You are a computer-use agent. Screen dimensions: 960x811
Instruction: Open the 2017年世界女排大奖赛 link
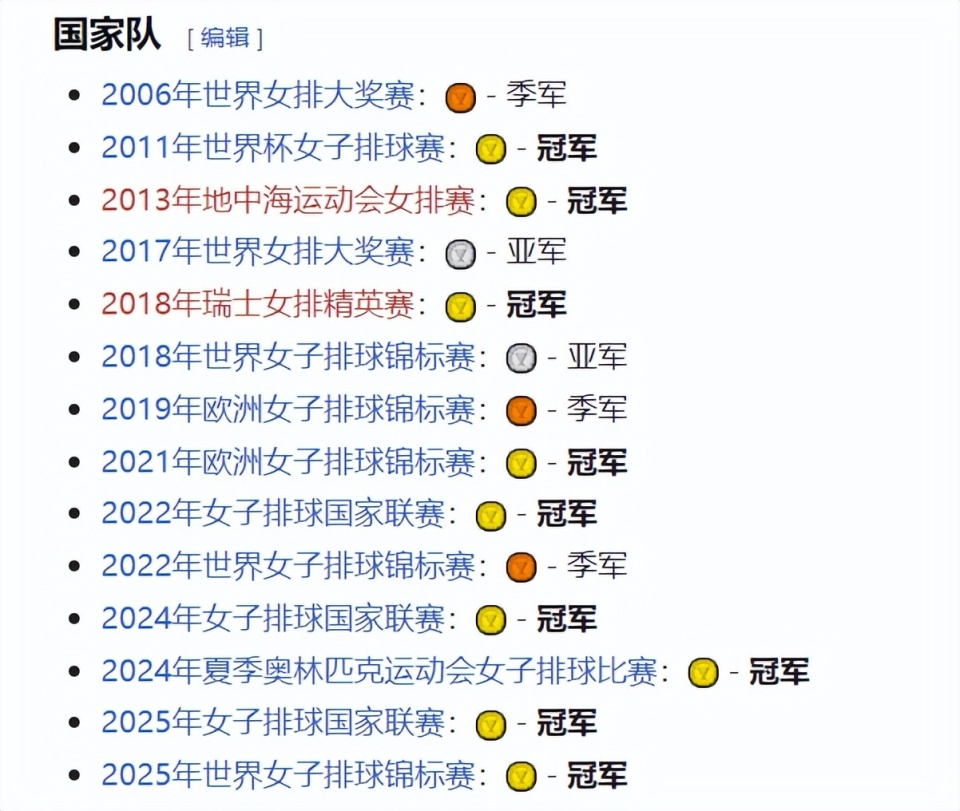(x=257, y=252)
